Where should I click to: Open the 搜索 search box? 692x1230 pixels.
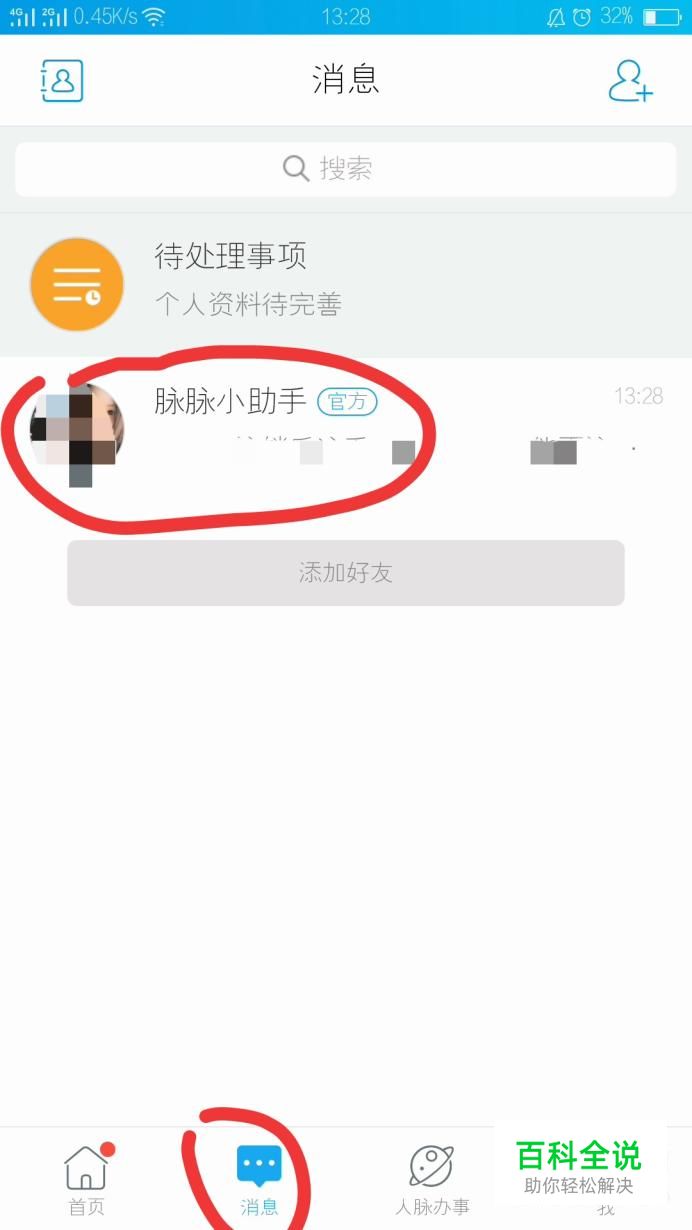tap(345, 168)
